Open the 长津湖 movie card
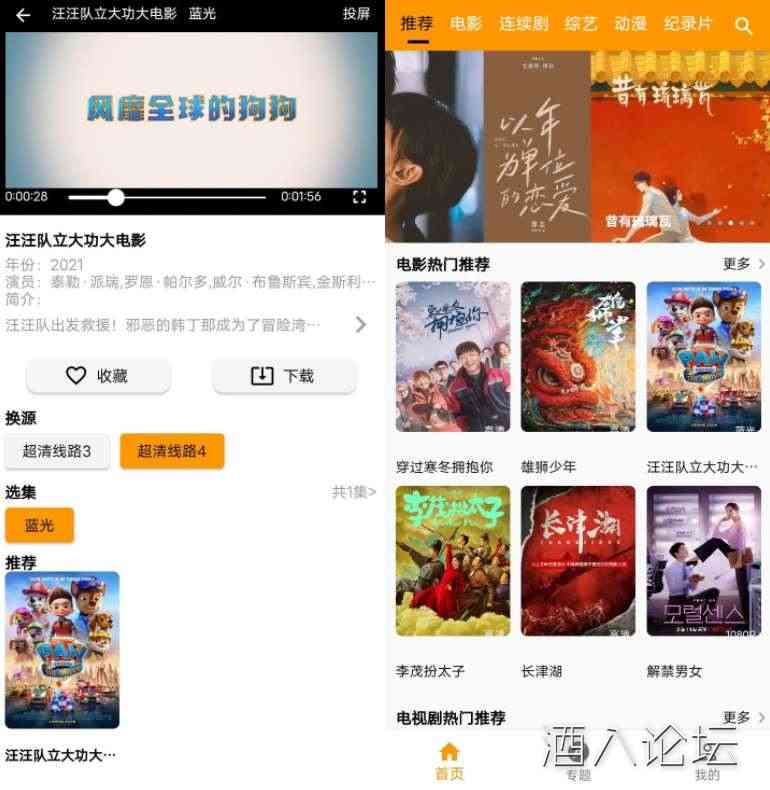770x790 pixels. pyautogui.click(x=578, y=561)
